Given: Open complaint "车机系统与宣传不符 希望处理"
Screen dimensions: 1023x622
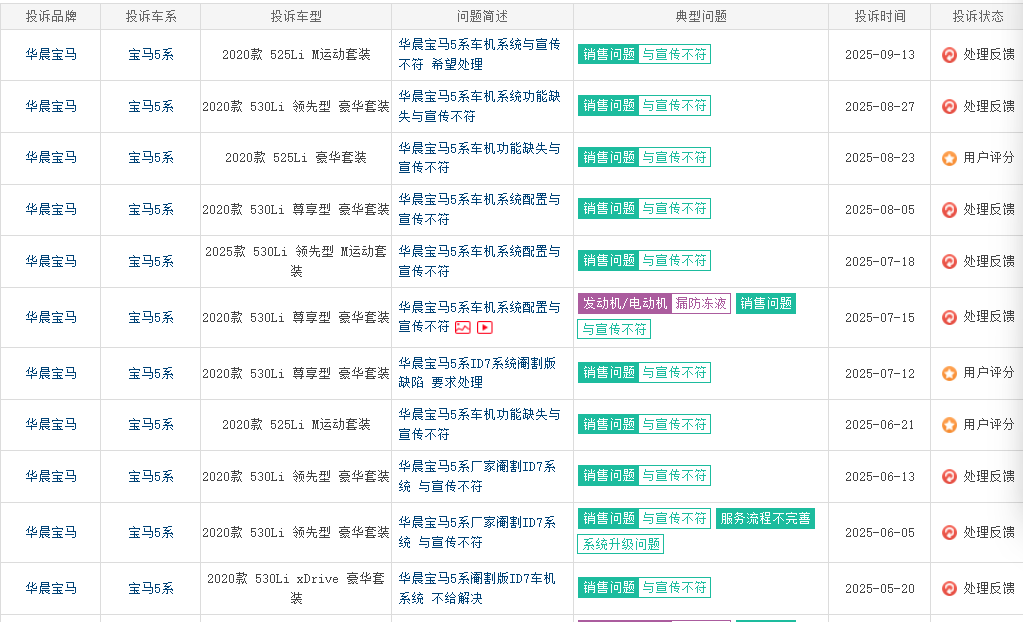Looking at the screenshot, I should [x=479, y=54].
